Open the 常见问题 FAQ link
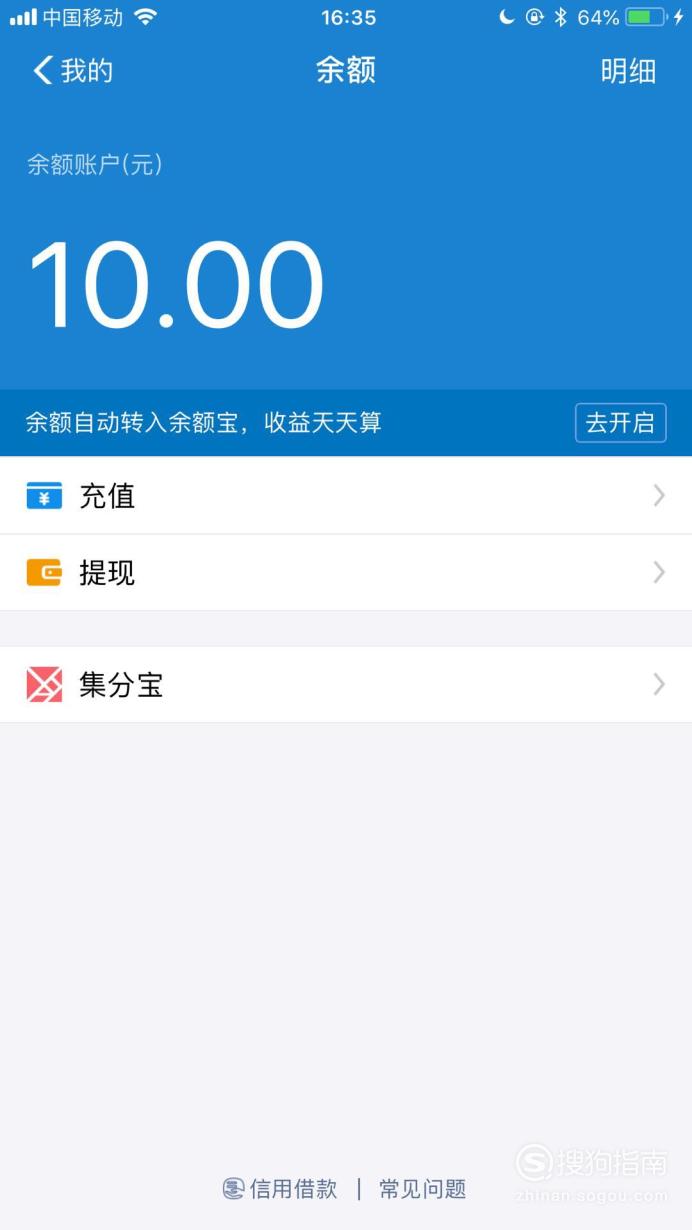This screenshot has width=692, height=1230. click(423, 1189)
